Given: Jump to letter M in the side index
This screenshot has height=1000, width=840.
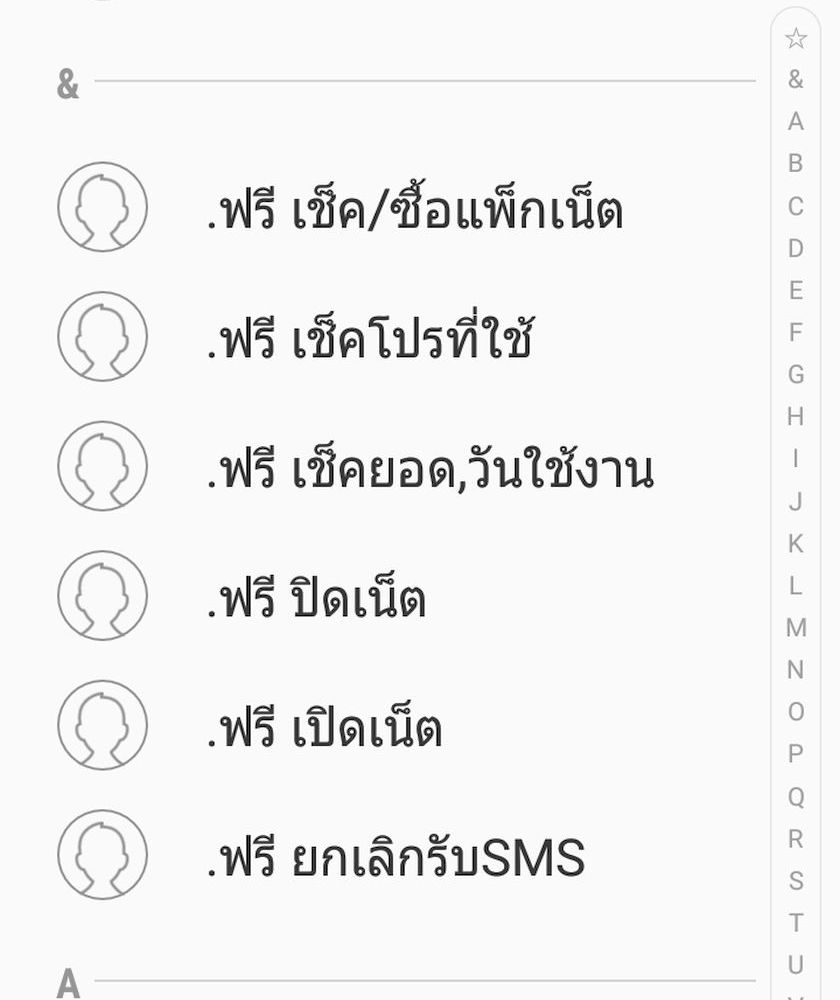Looking at the screenshot, I should 795,629.
